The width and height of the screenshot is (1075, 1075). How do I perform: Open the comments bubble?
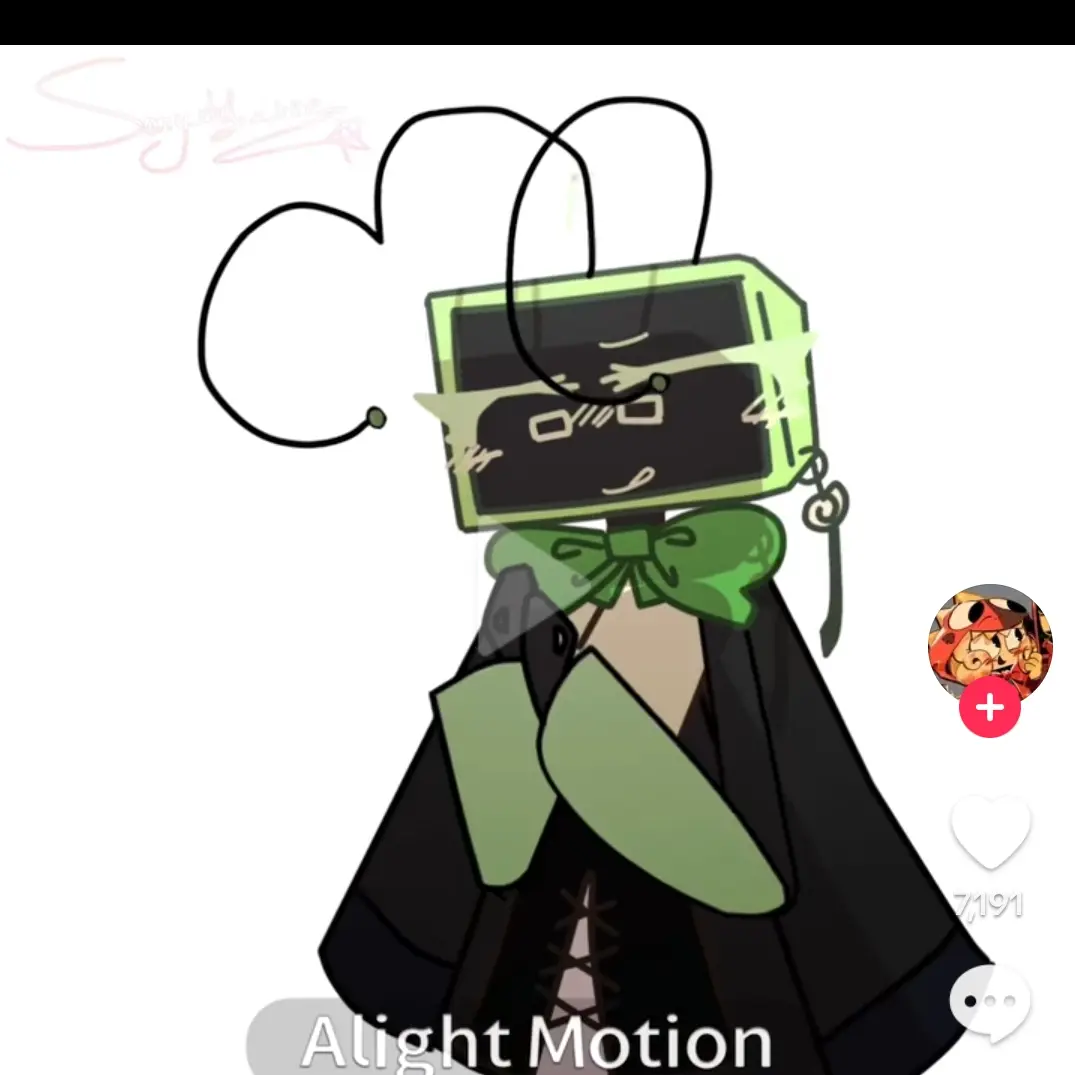click(x=990, y=1000)
